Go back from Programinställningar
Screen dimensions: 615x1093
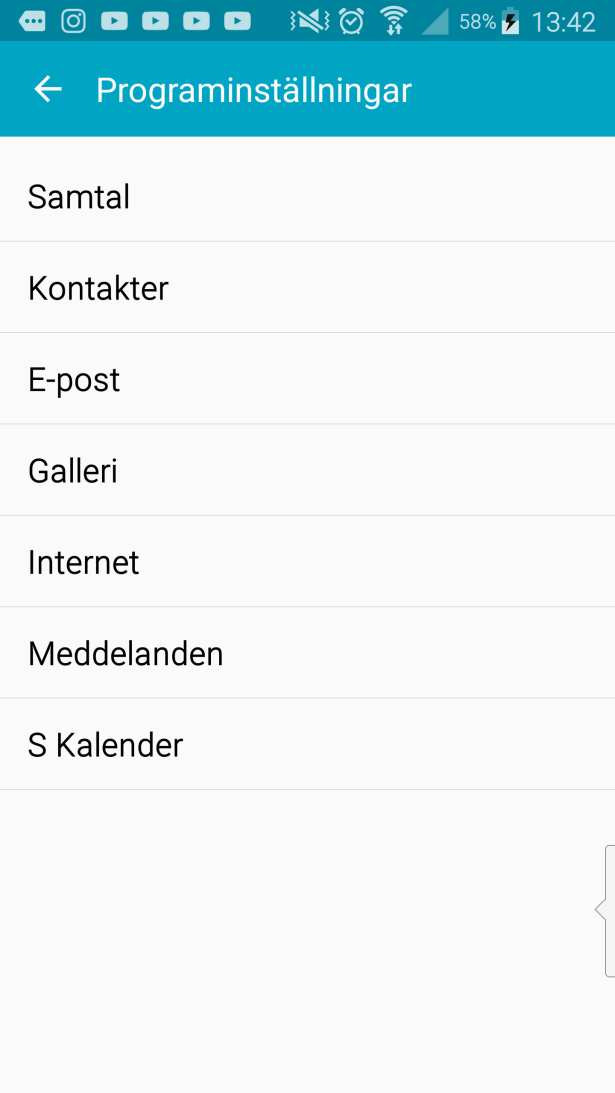(47, 90)
